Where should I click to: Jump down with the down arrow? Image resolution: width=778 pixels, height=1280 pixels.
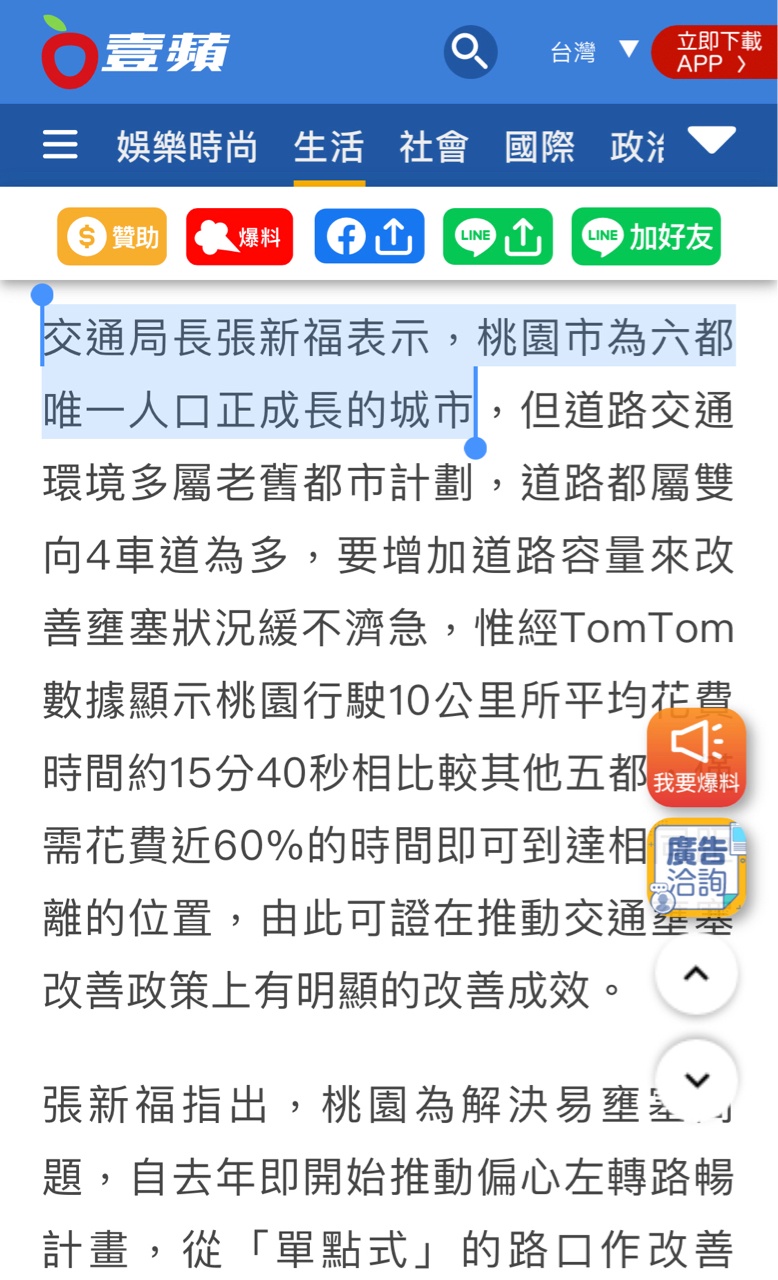coord(696,1079)
